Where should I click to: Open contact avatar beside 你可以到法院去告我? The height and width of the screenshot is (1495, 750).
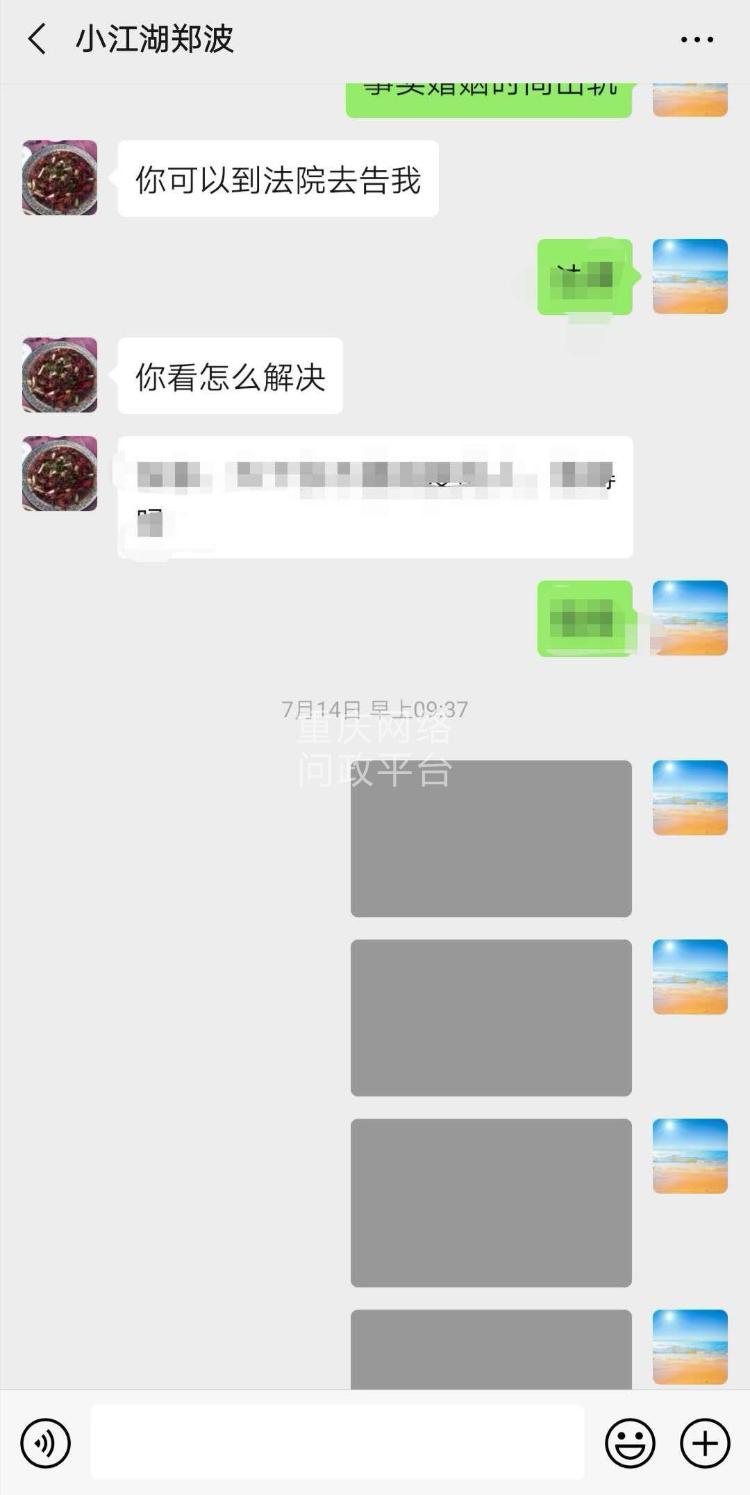pyautogui.click(x=60, y=178)
